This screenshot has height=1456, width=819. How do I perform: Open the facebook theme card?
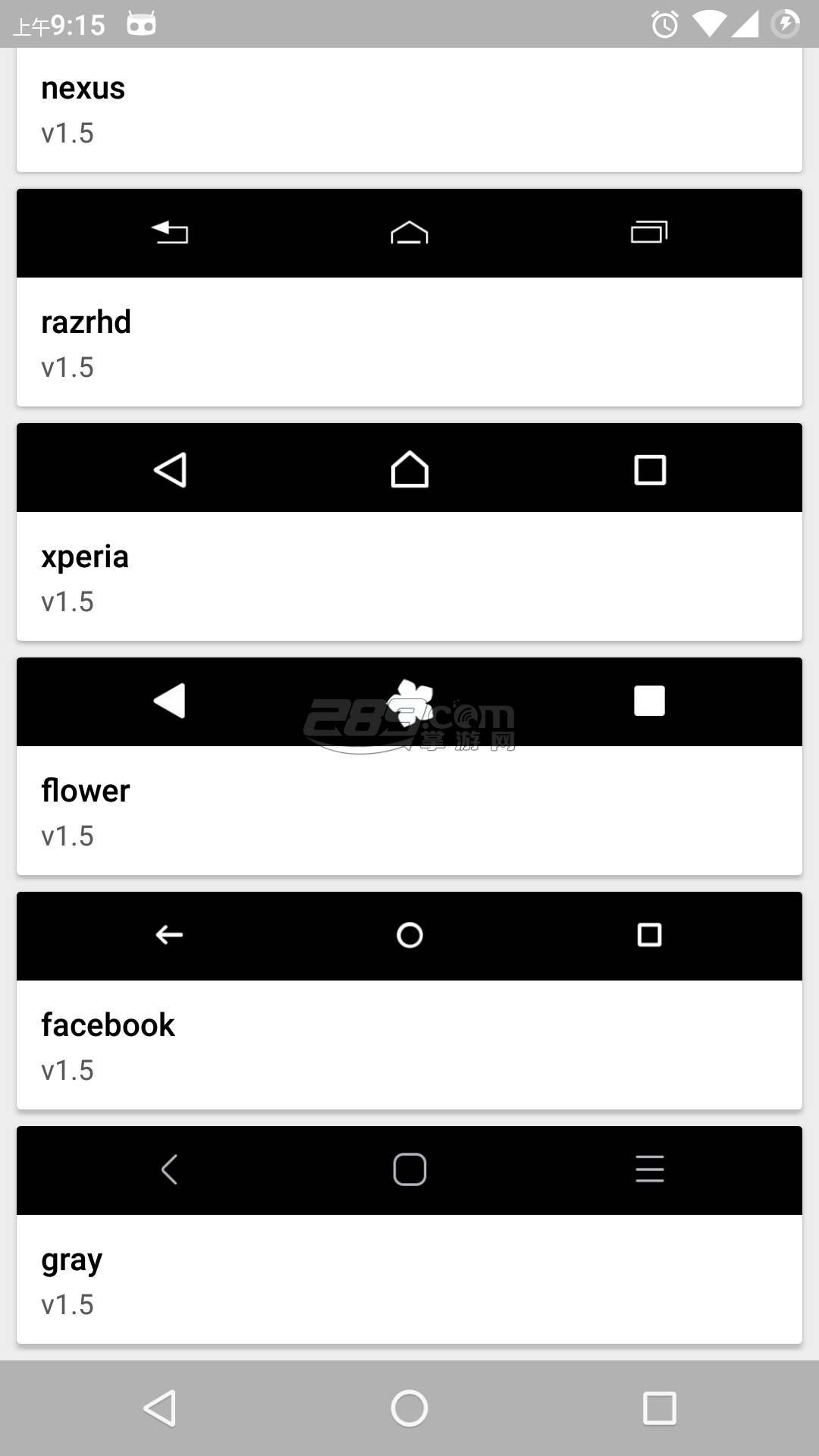[409, 1000]
